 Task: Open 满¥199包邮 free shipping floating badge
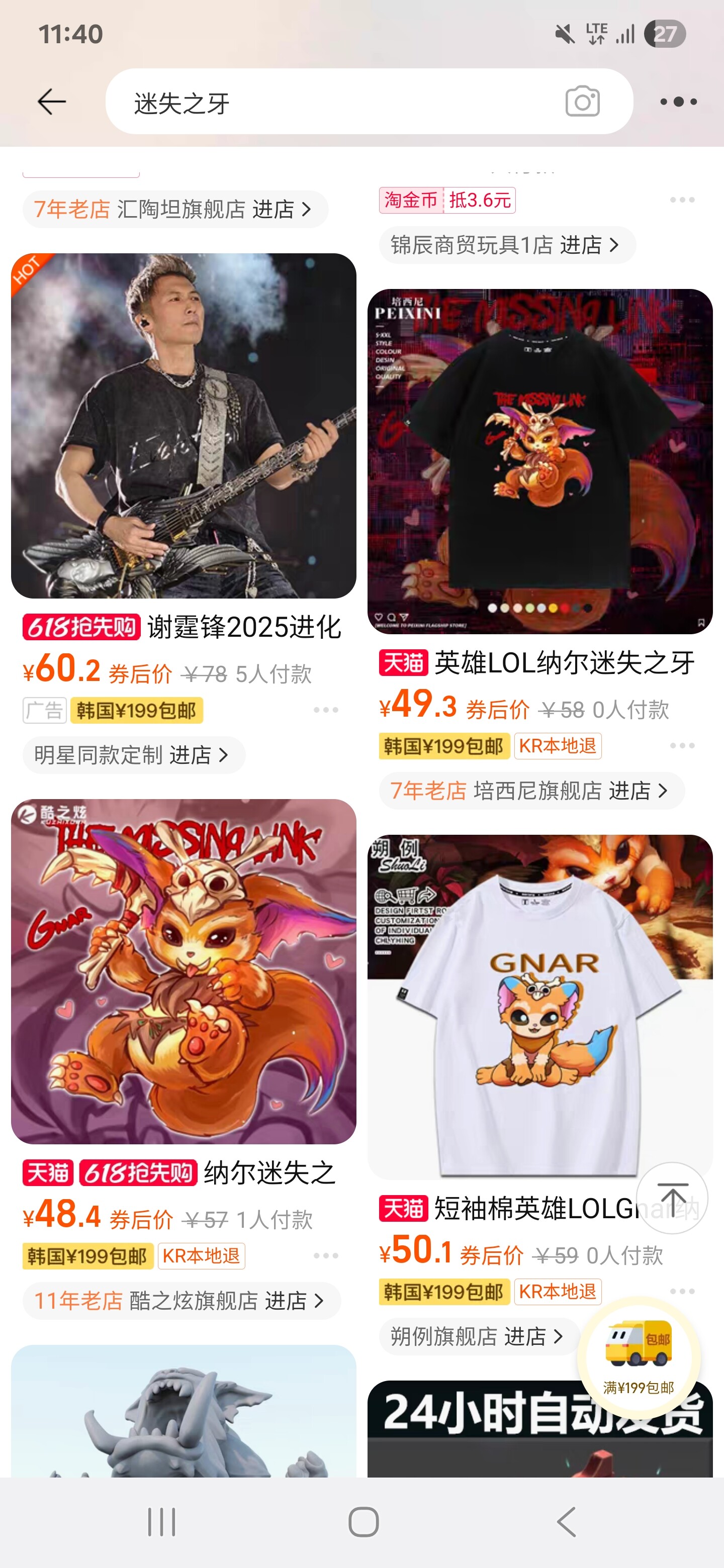[638, 1357]
